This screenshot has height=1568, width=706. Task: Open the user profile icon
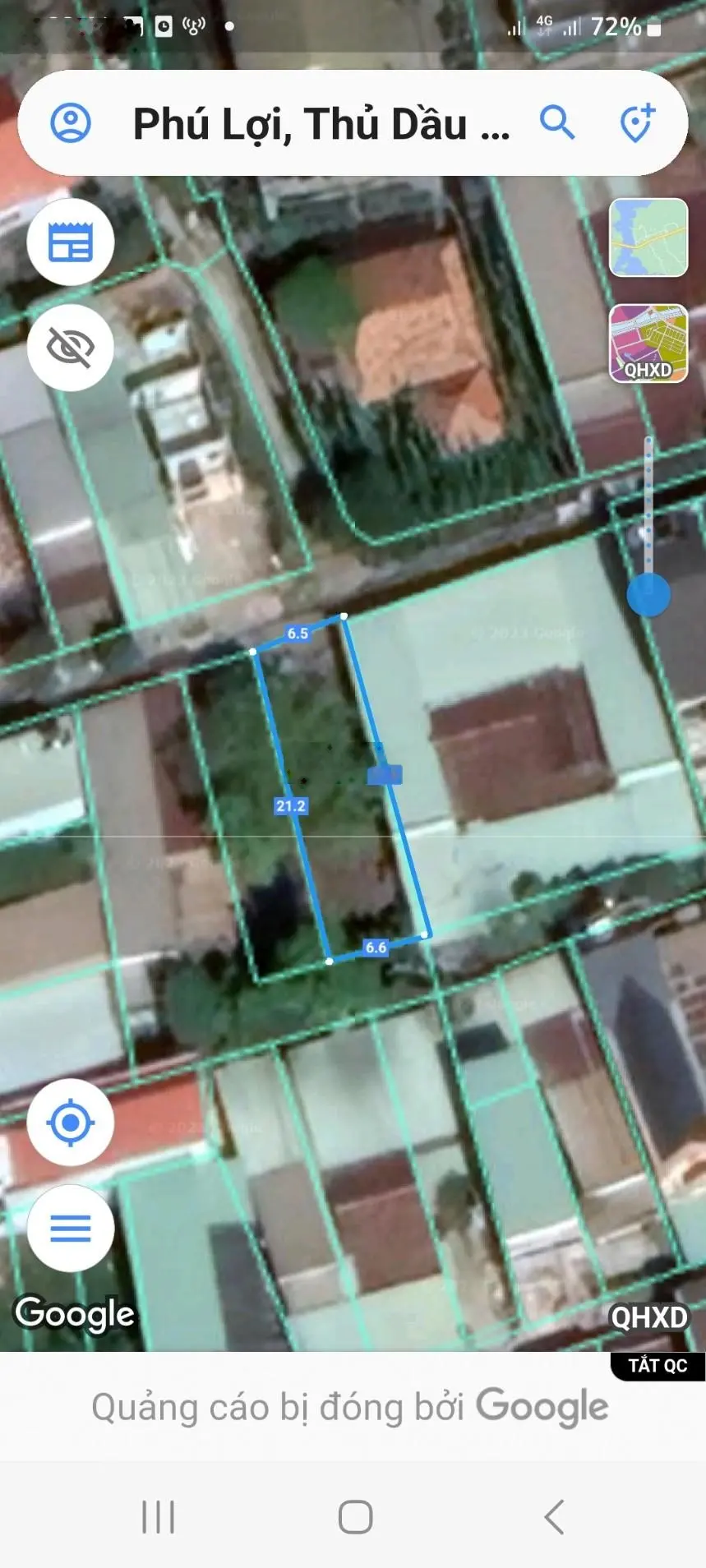pyautogui.click(x=71, y=123)
